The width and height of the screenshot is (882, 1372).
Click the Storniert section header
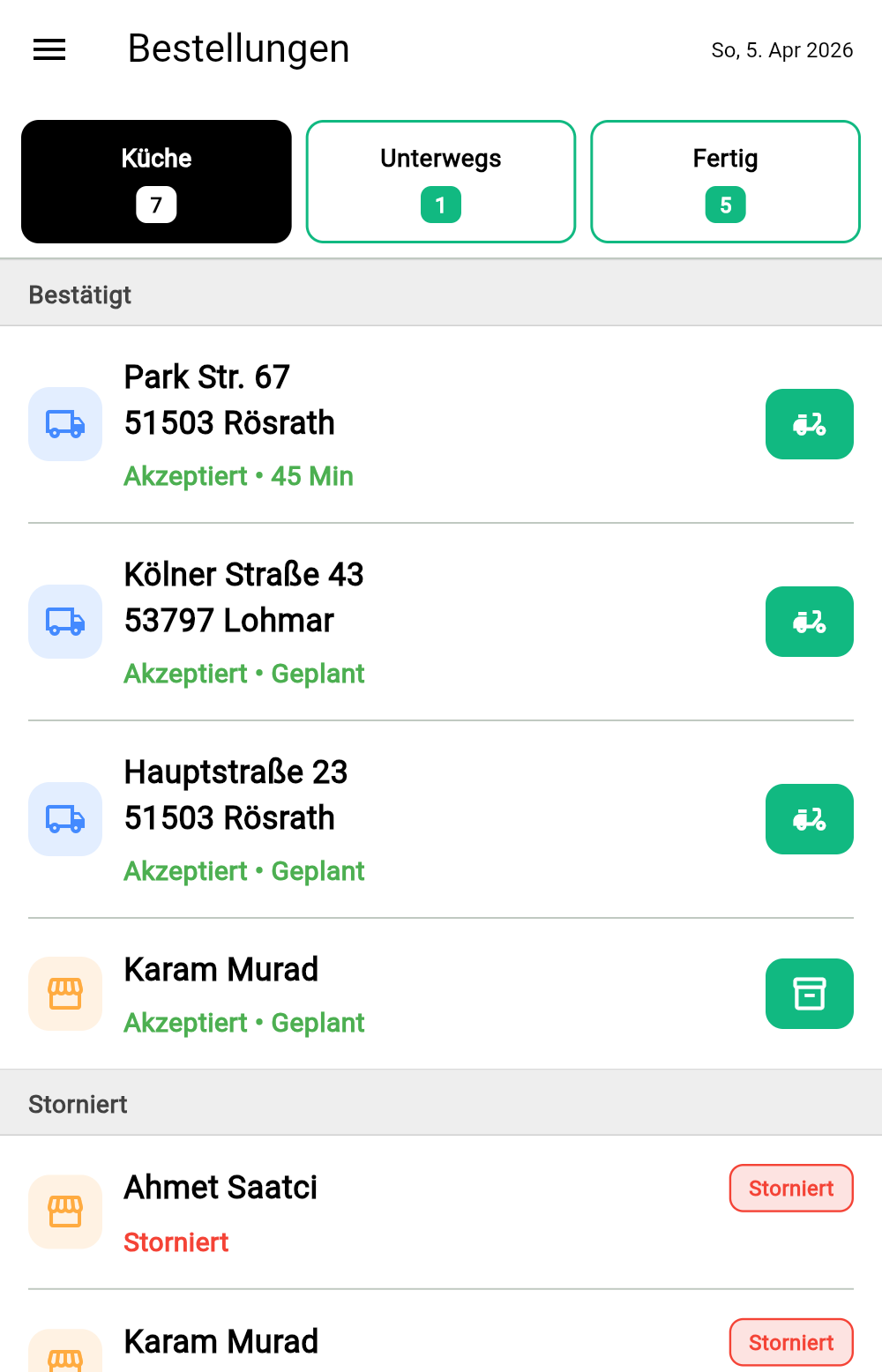(x=78, y=1103)
